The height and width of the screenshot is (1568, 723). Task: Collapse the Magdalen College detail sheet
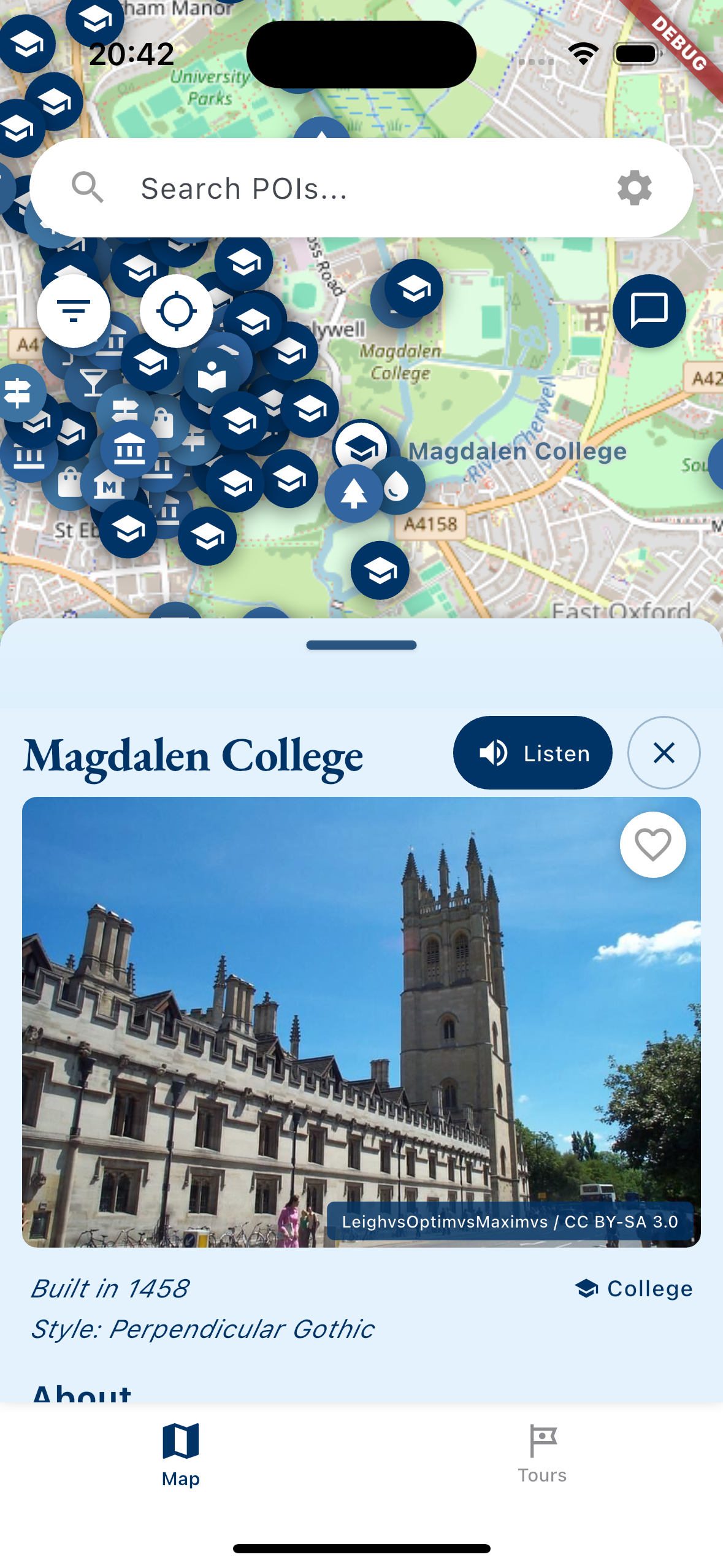coord(664,753)
